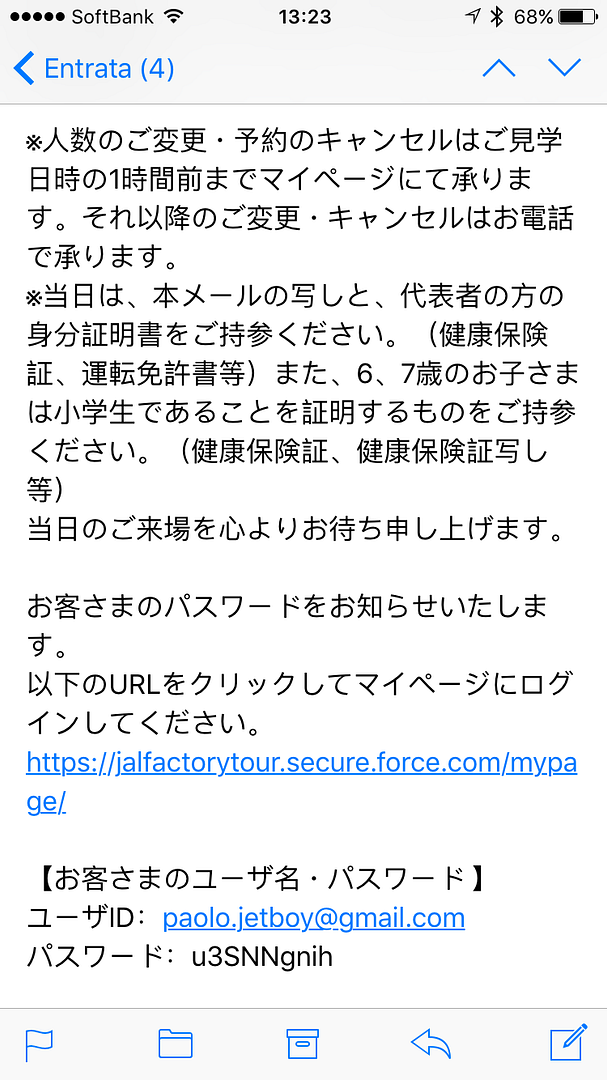607x1080 pixels.
Task: Archive this email message
Action: tap(302, 1043)
